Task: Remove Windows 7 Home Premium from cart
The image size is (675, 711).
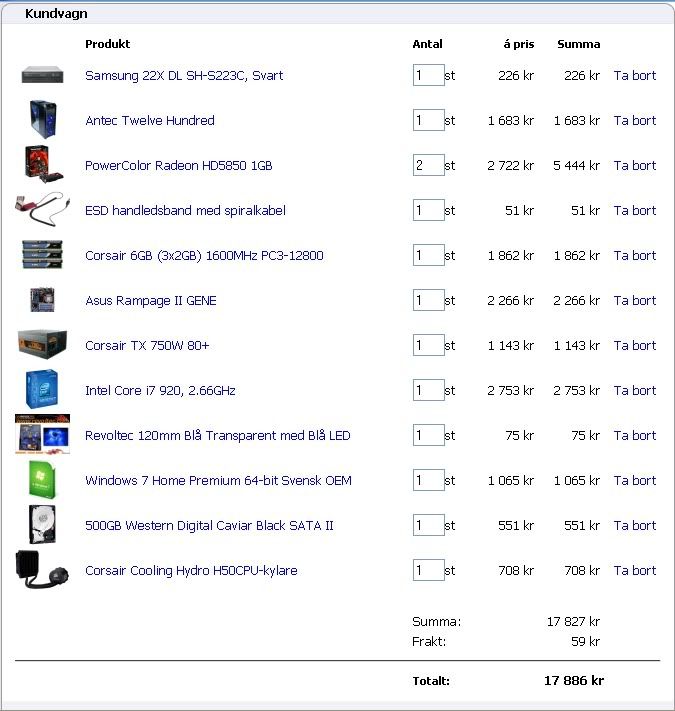Action: point(634,481)
